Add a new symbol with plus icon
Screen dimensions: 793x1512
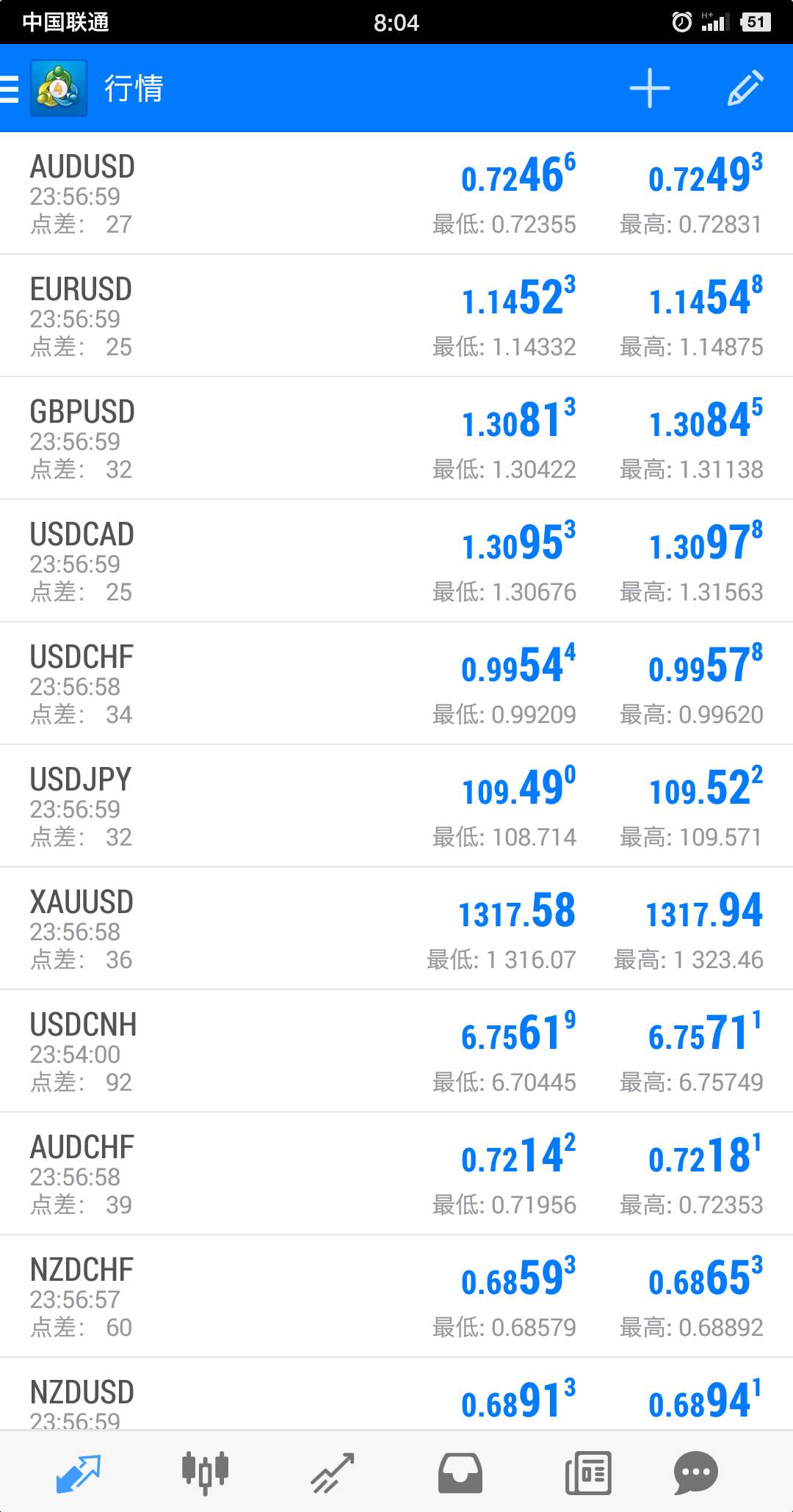(650, 88)
